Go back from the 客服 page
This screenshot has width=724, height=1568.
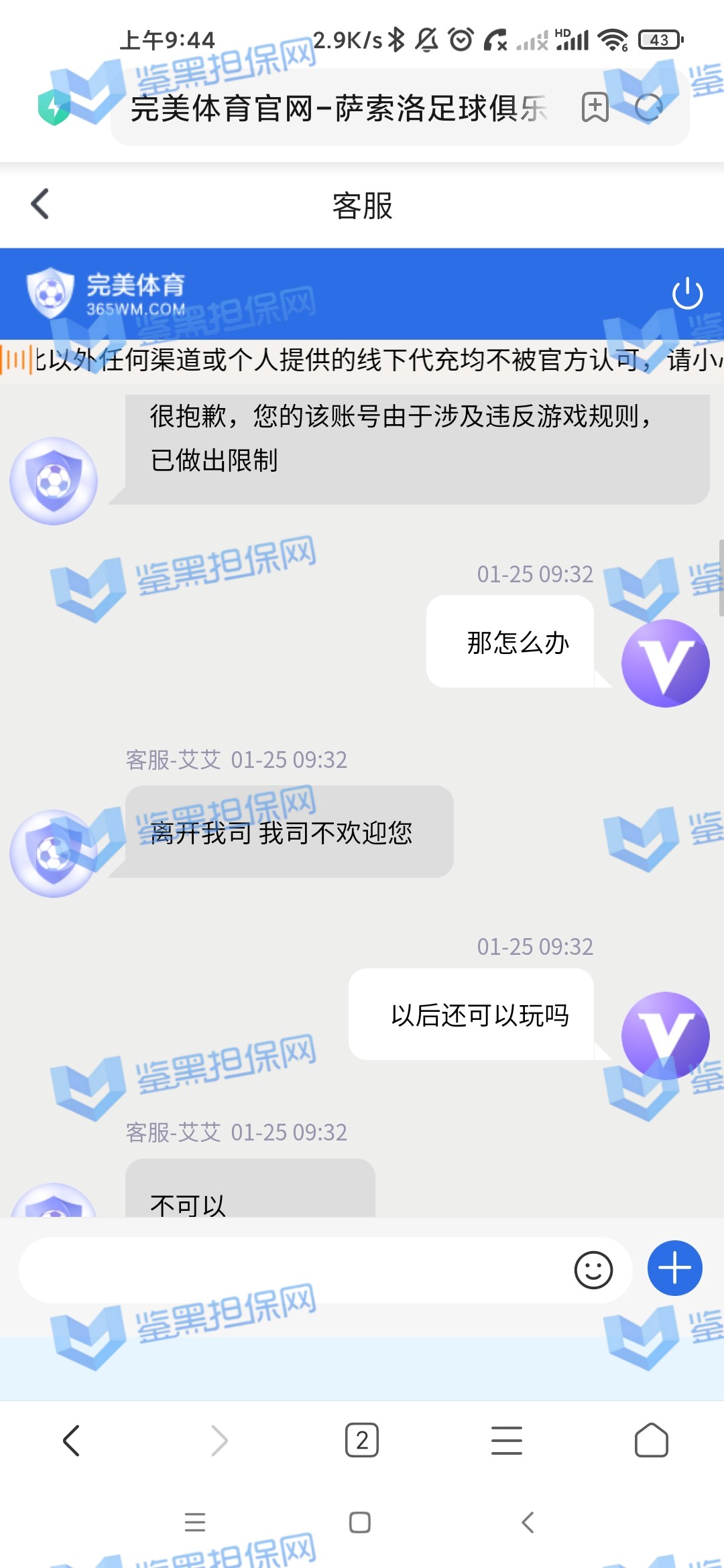coord(40,204)
